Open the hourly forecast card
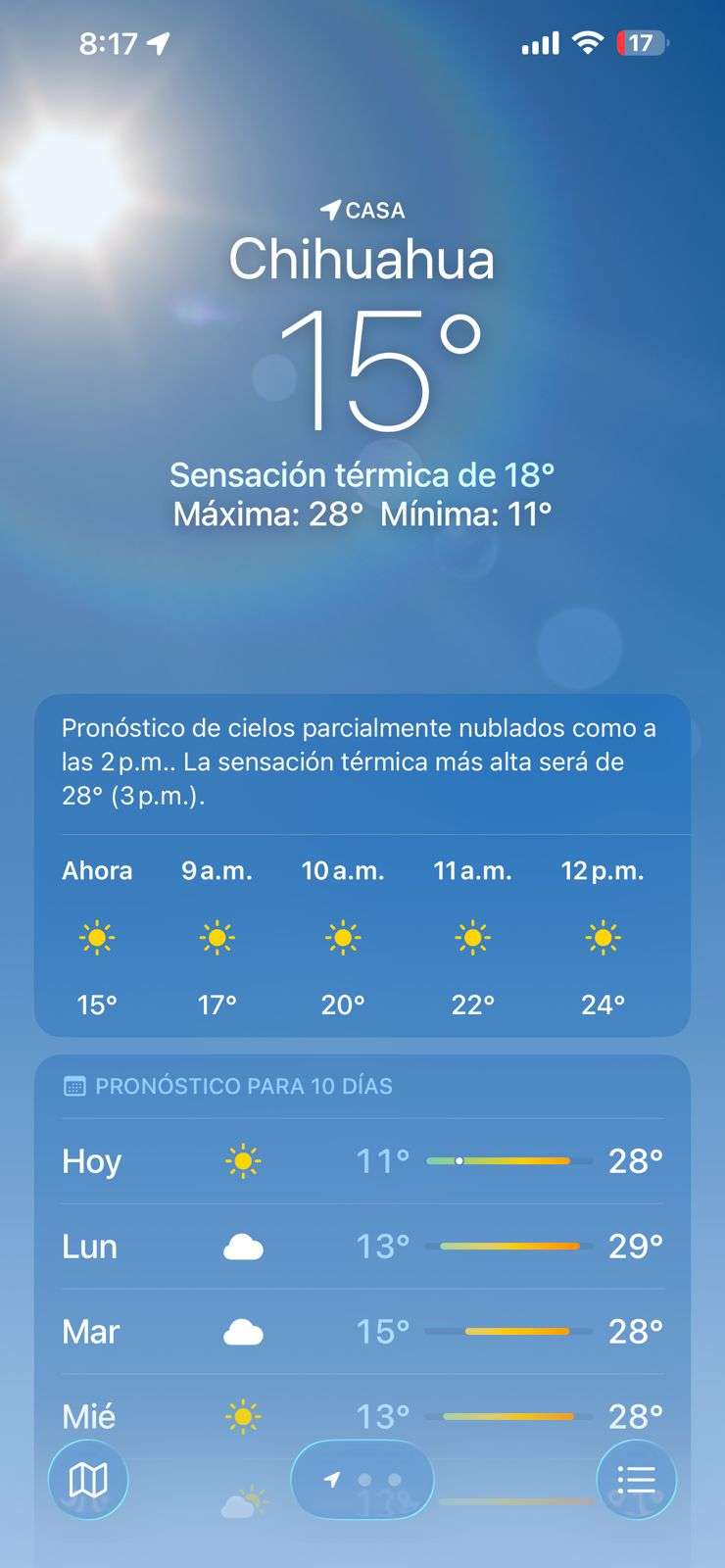Image resolution: width=725 pixels, height=1568 pixels. point(362,936)
